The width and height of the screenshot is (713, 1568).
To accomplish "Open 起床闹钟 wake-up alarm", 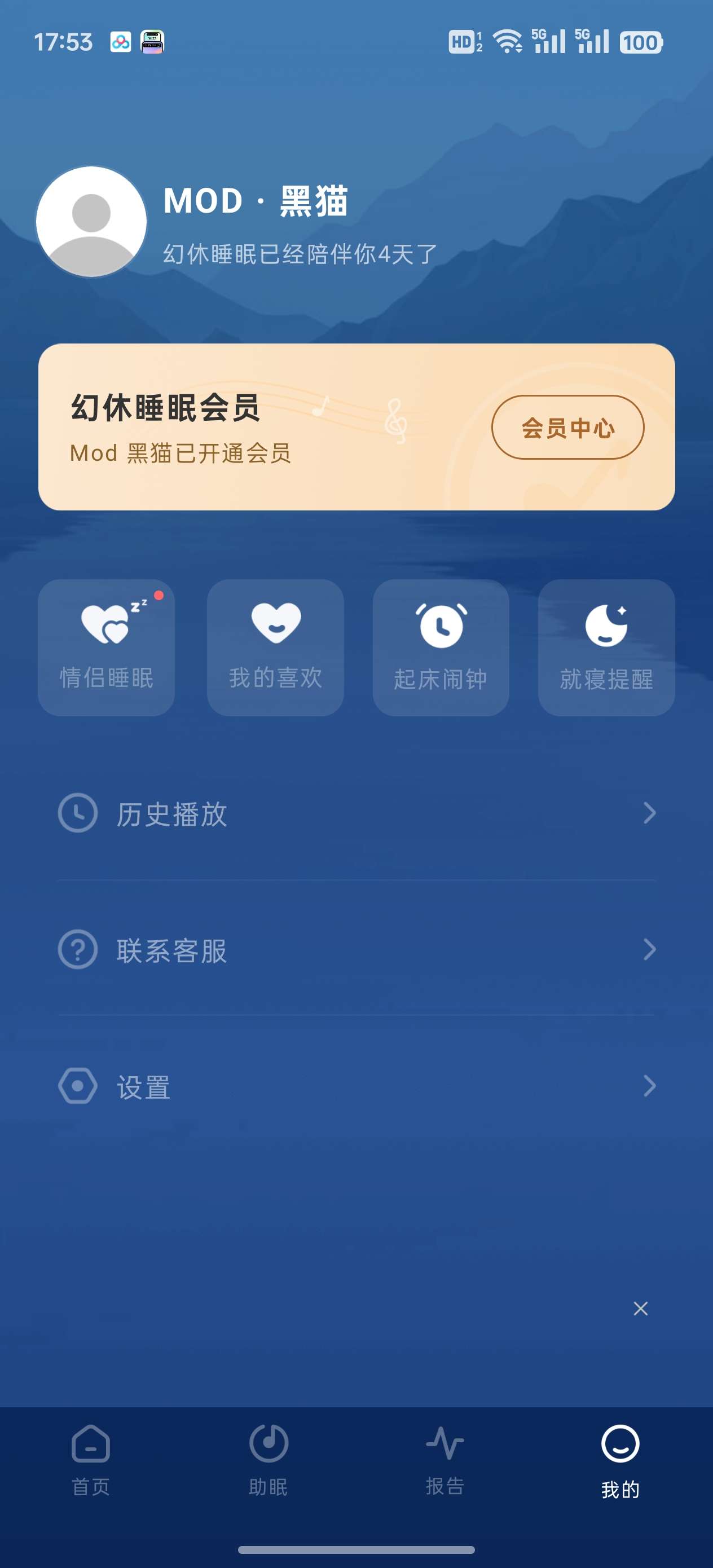I will pos(440,647).
